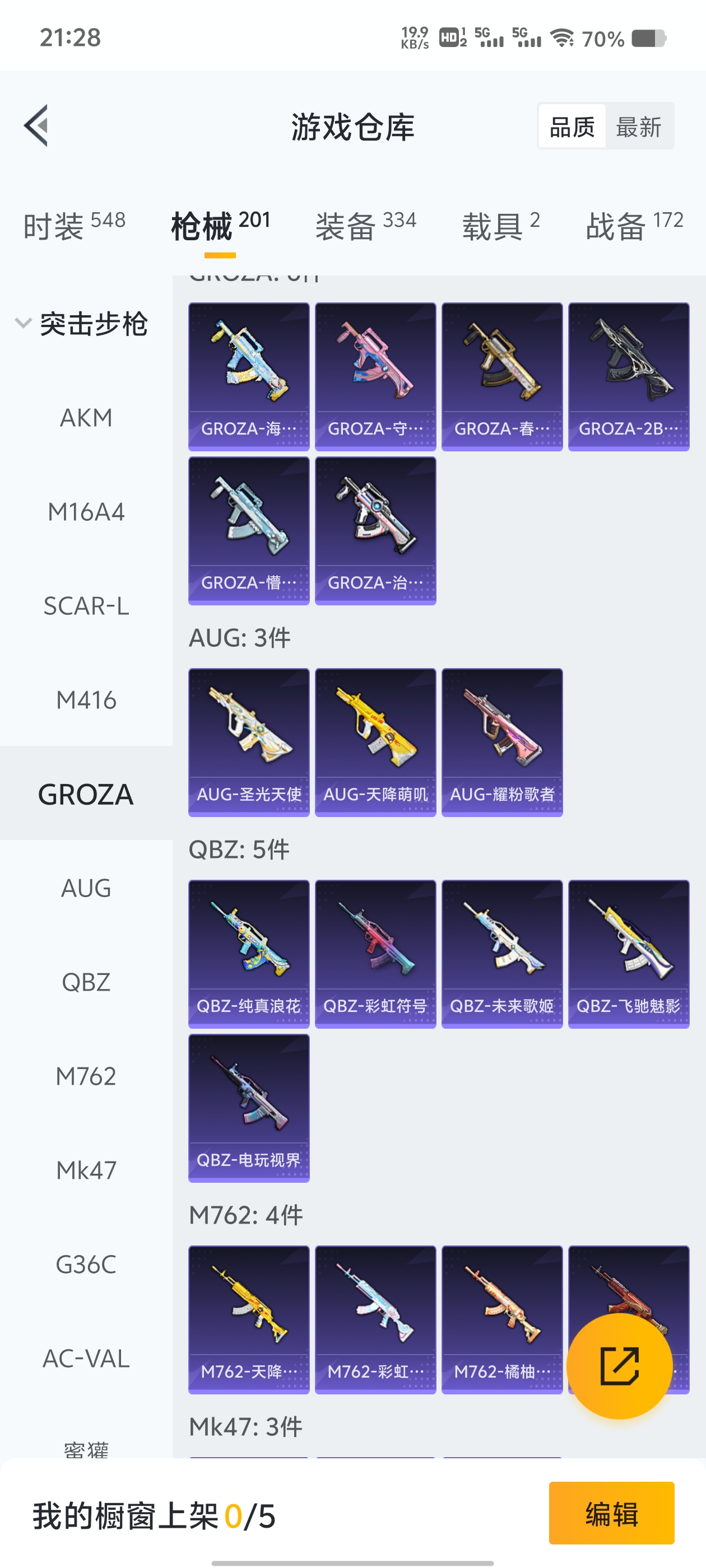Screen dimensions: 706x1568
Task: Go back using the arrow icon
Action: [36, 126]
